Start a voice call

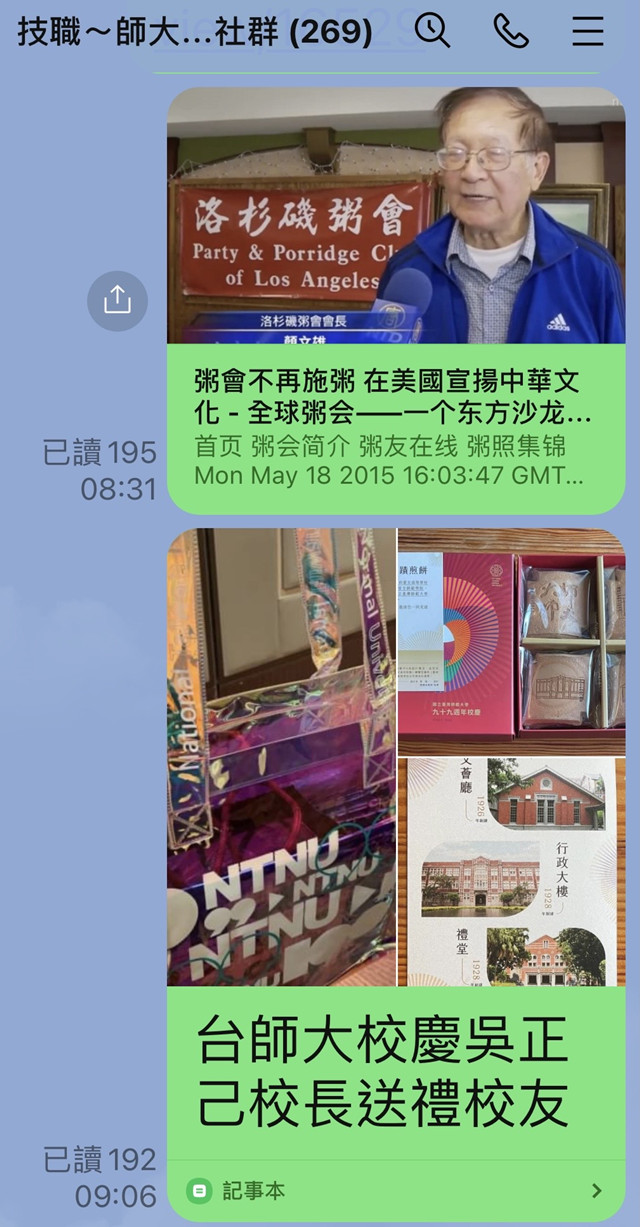510,31
